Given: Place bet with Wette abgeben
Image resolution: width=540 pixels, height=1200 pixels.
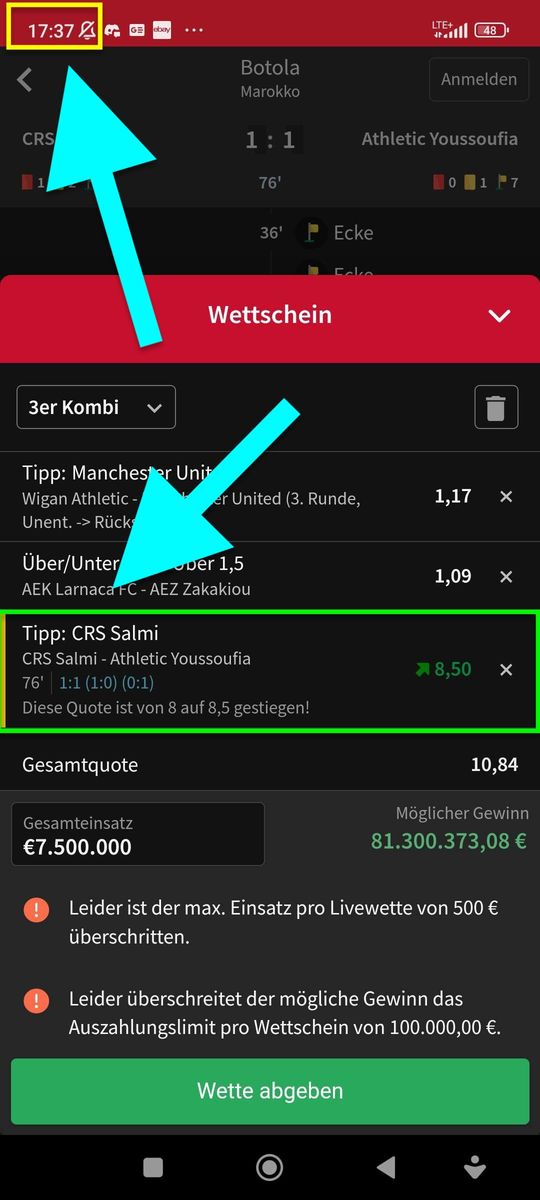Looking at the screenshot, I should (270, 1091).
